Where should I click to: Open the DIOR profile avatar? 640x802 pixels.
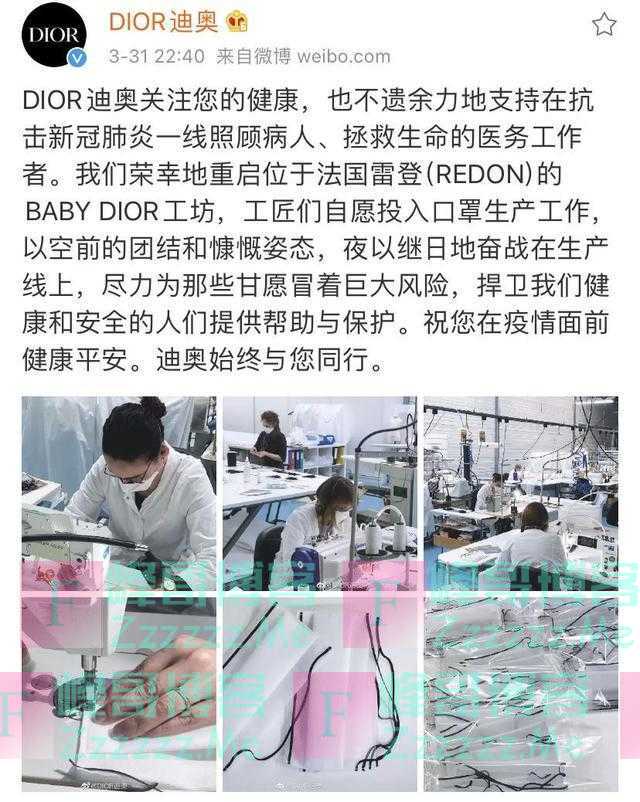54,36
